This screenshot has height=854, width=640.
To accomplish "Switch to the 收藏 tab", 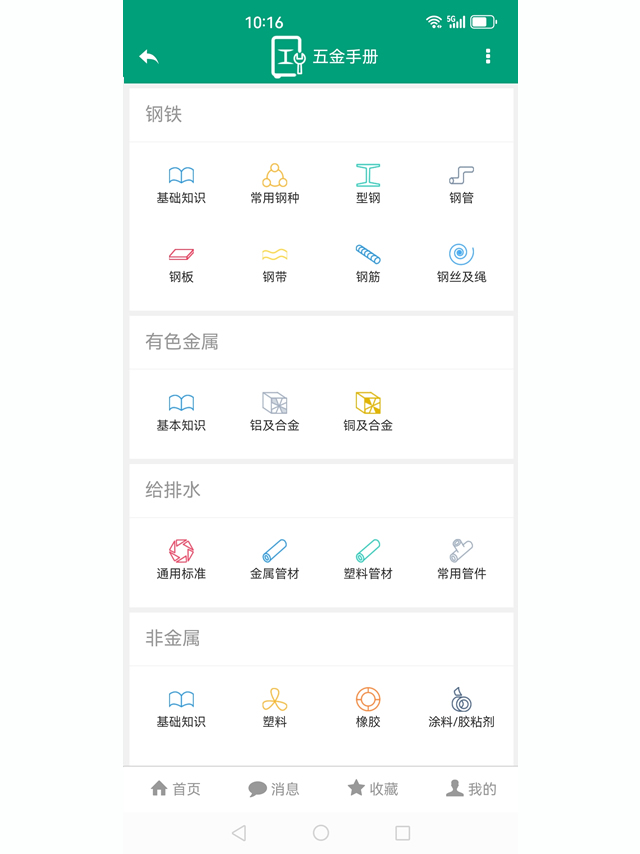I will coord(372,789).
